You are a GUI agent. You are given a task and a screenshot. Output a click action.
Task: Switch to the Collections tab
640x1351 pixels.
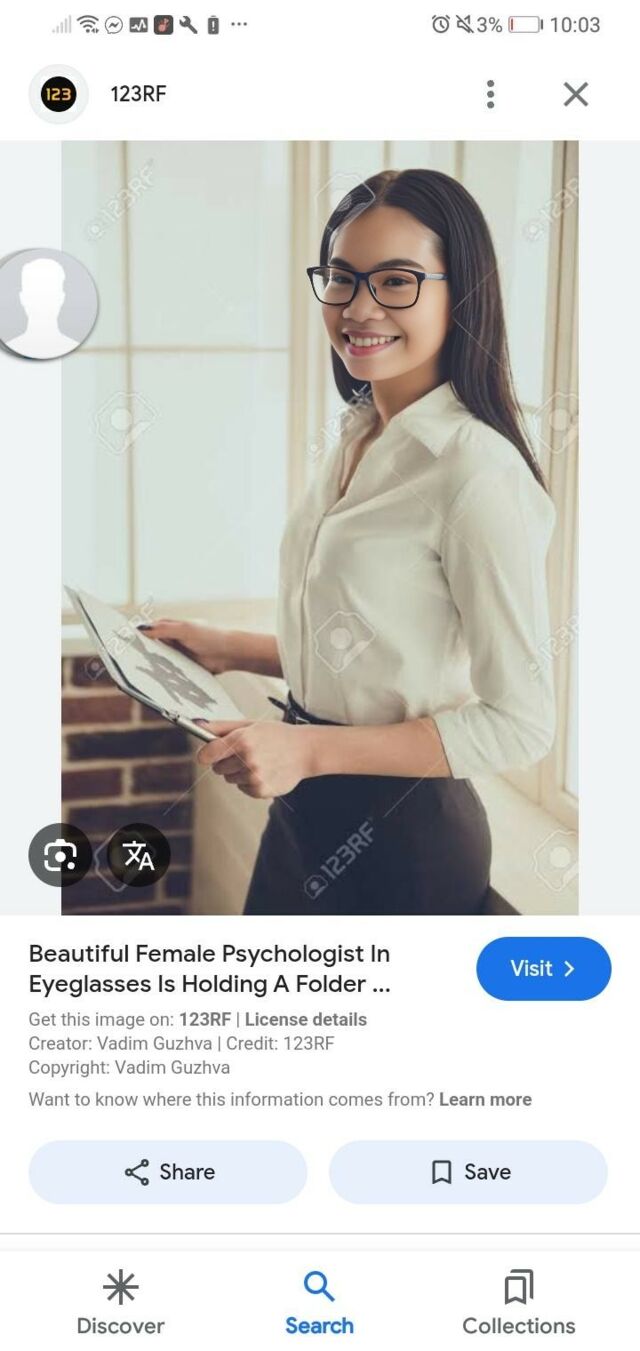[518, 1303]
